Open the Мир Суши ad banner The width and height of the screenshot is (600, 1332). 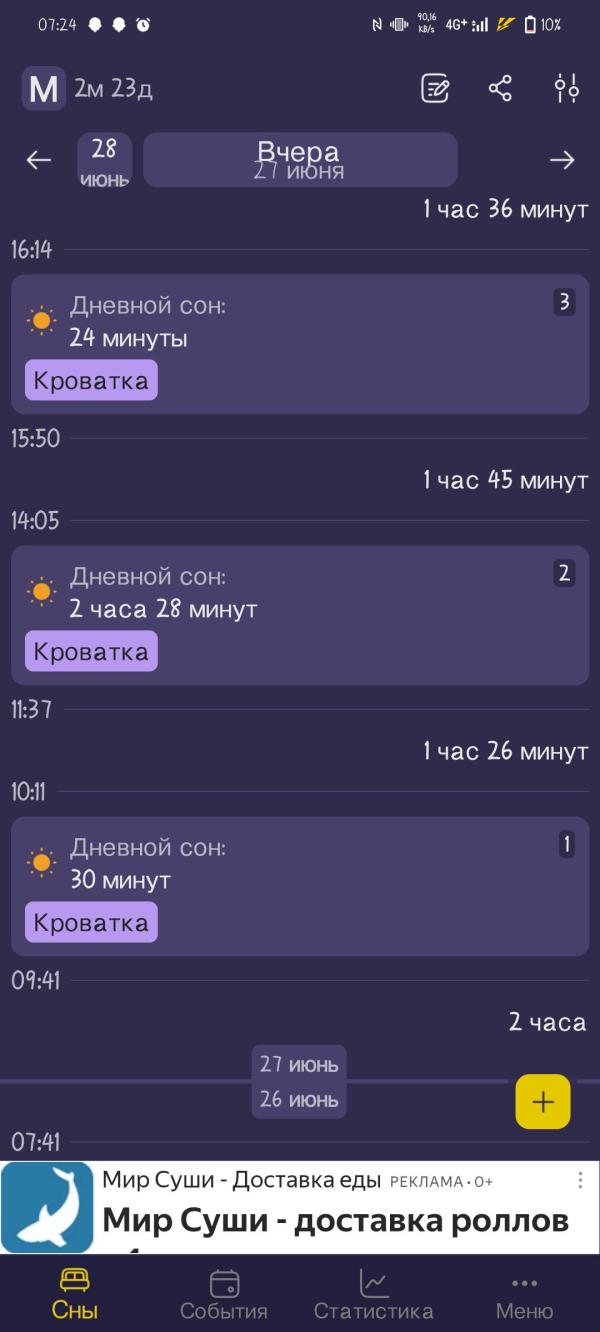[x=300, y=1208]
